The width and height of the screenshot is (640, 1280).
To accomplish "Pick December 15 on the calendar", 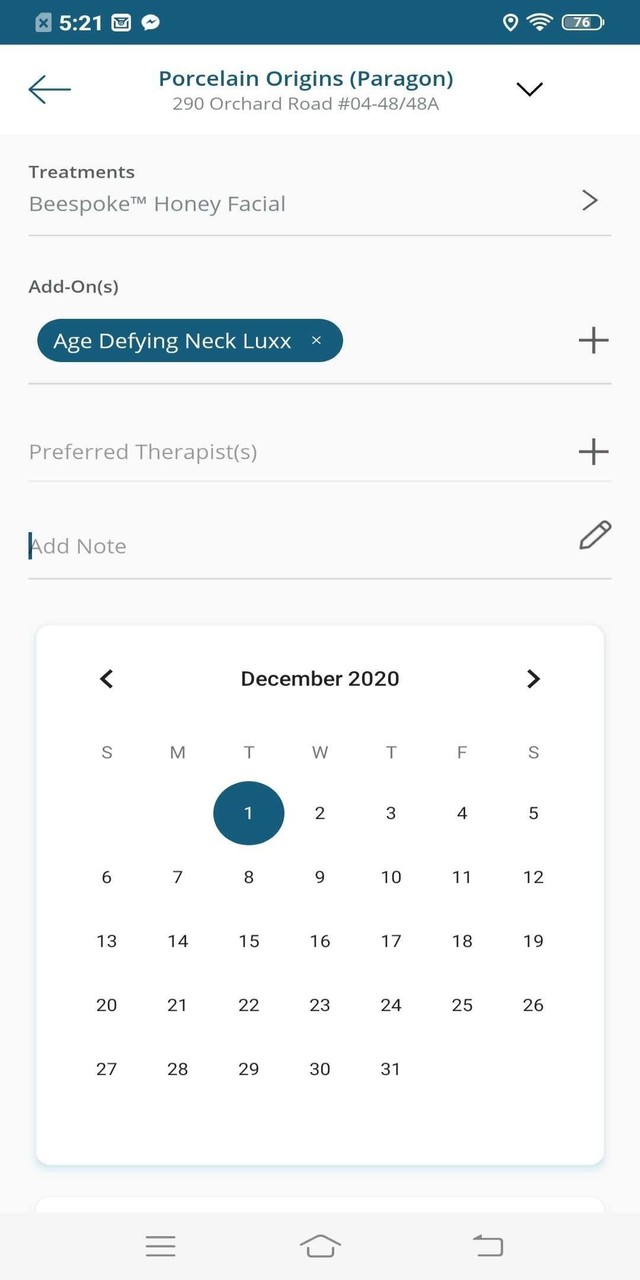I will click(x=249, y=941).
